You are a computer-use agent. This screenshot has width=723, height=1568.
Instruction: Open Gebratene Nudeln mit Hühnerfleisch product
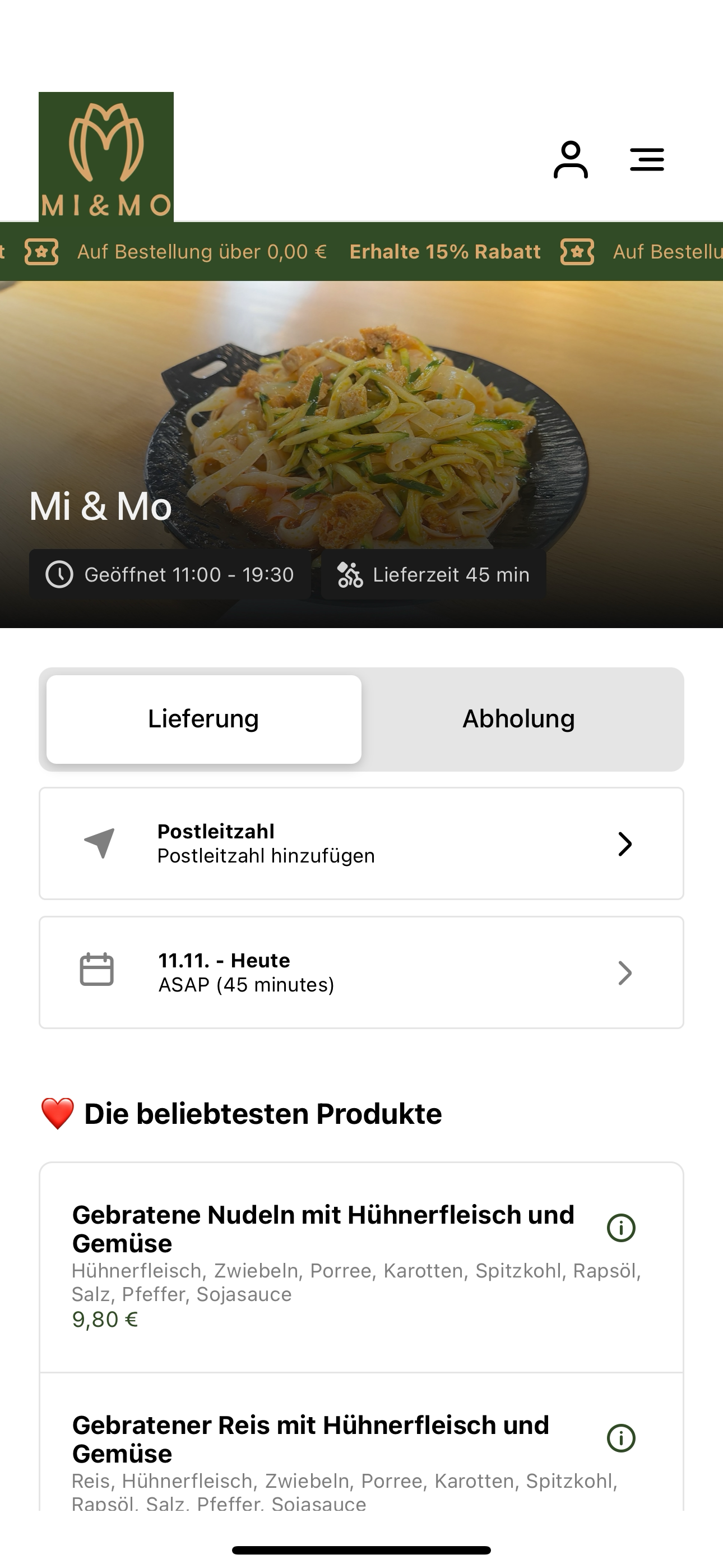tap(361, 1266)
